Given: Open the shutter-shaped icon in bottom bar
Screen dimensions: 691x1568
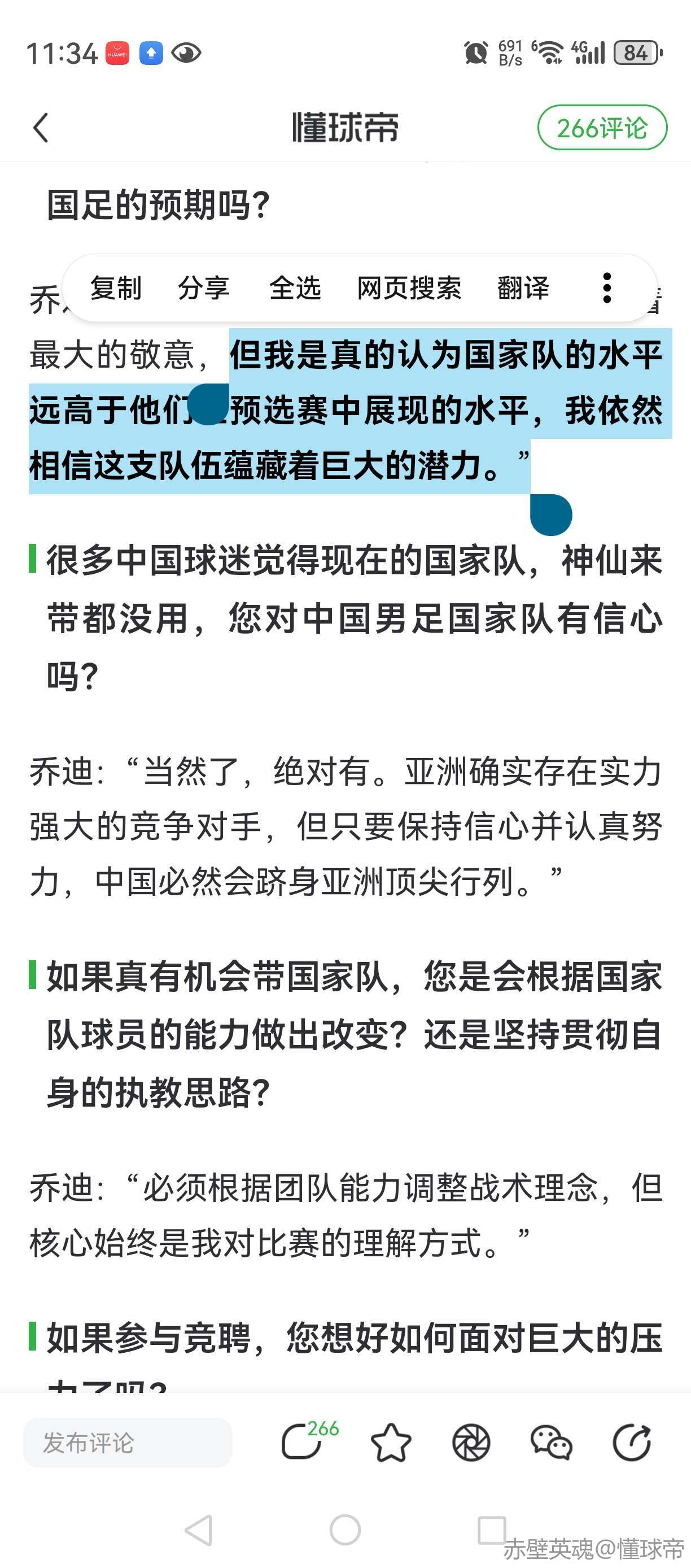Looking at the screenshot, I should pos(471,1443).
